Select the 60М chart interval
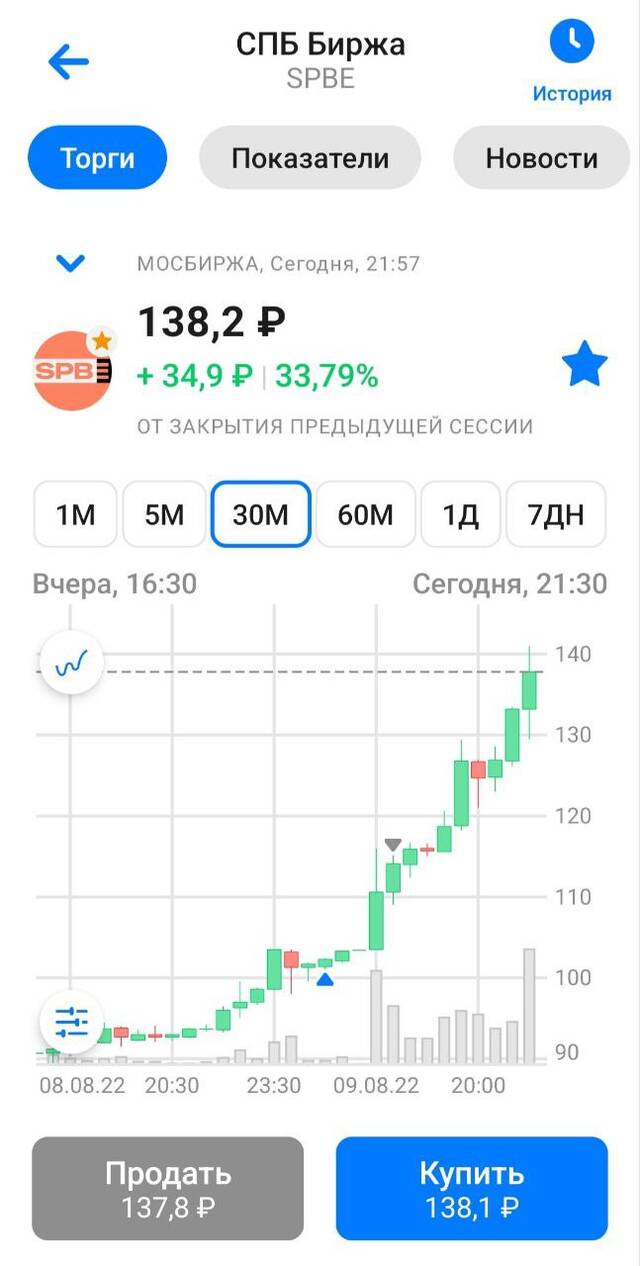The image size is (640, 1266). tap(366, 515)
